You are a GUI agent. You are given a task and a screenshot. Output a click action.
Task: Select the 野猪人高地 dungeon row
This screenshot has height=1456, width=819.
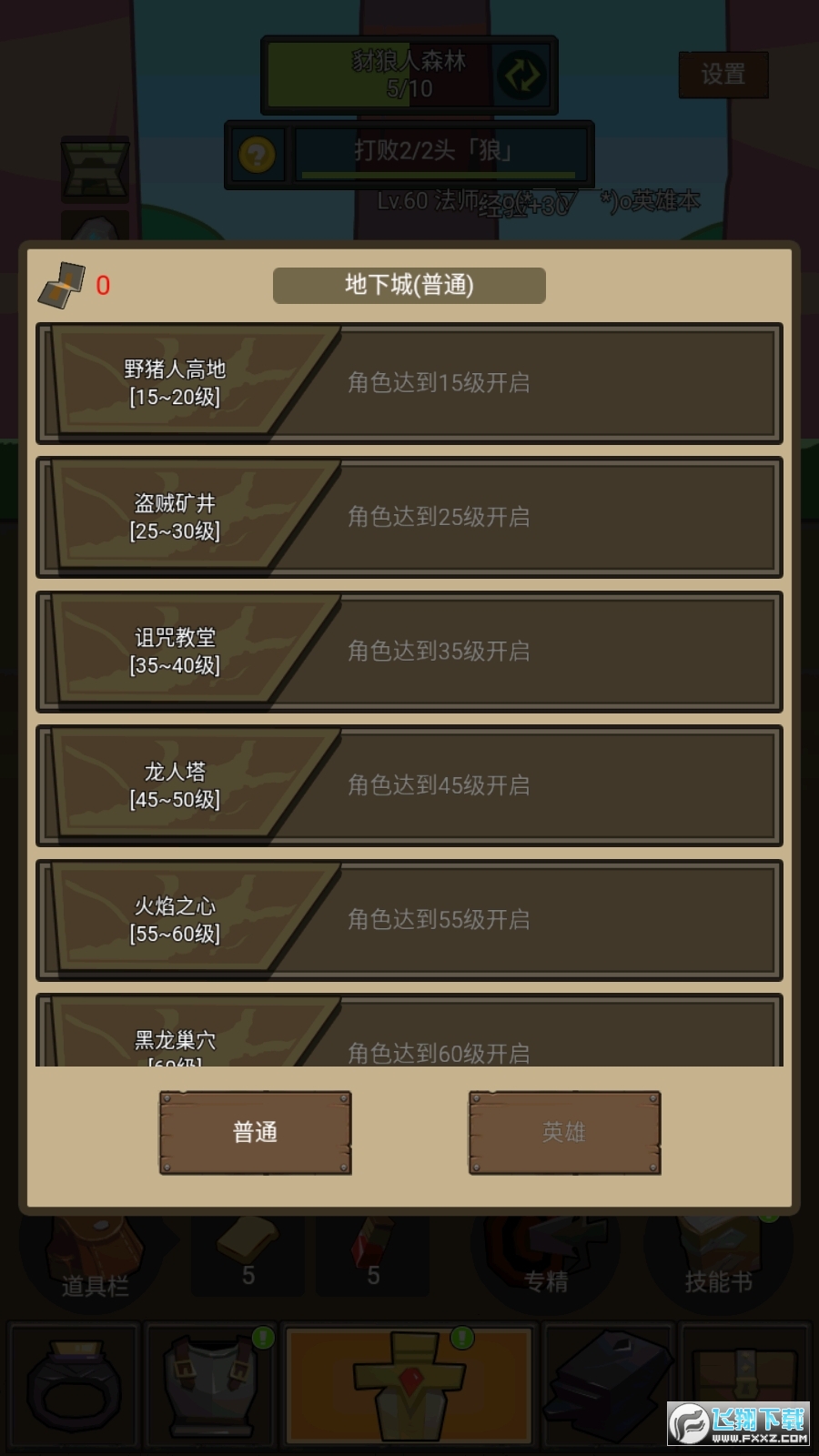[x=409, y=383]
